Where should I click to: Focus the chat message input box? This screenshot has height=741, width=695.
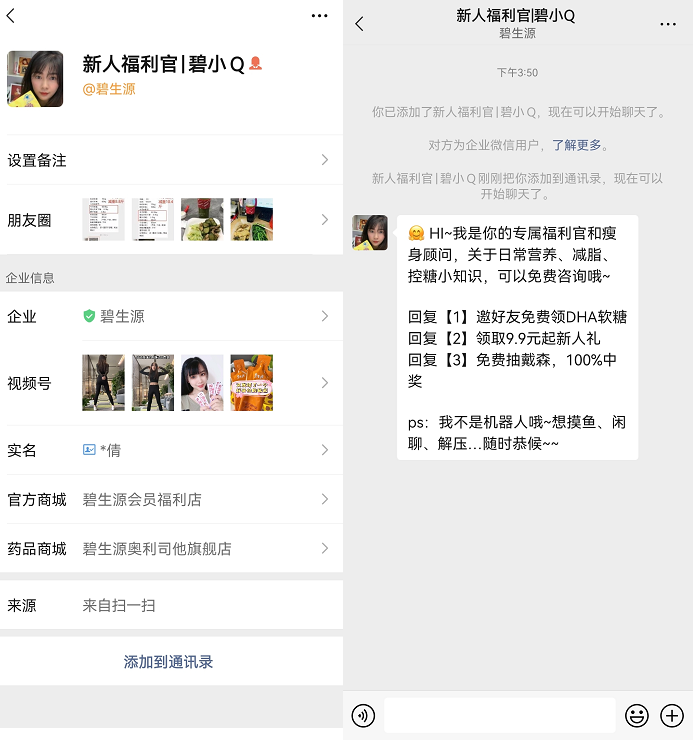(x=499, y=715)
